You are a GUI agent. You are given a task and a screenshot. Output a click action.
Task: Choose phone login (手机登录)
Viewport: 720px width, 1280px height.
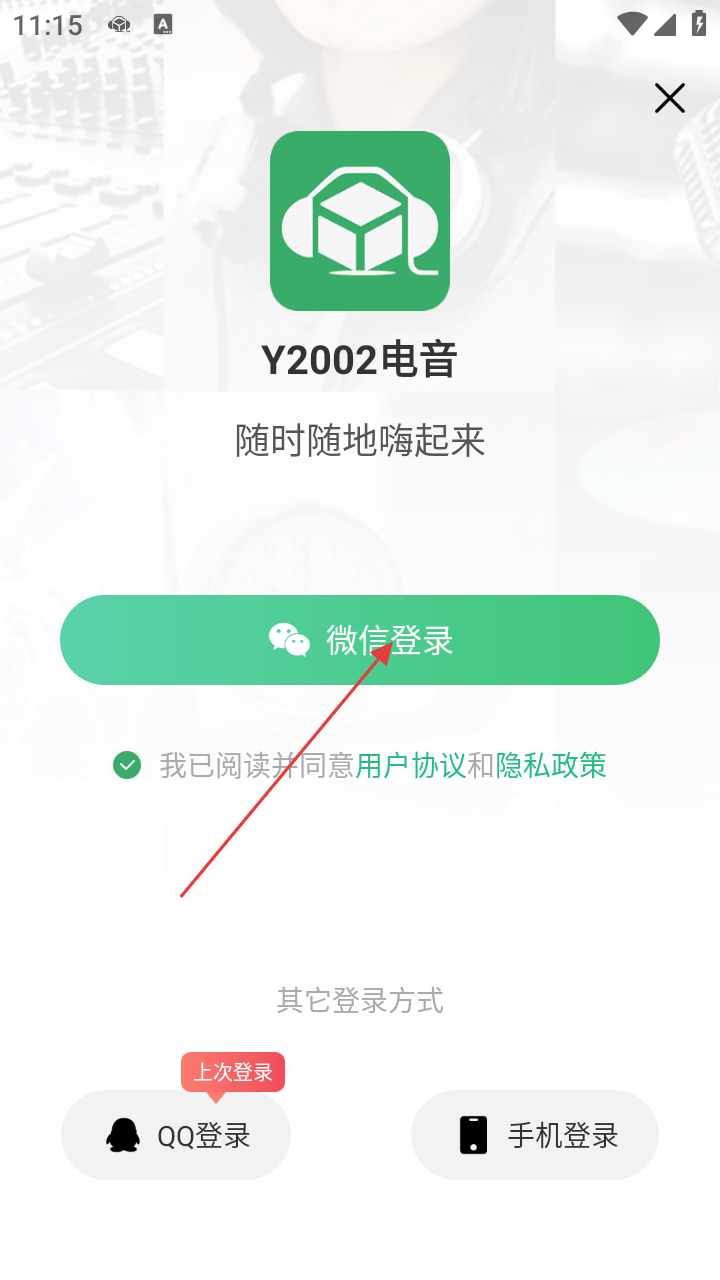535,1135
